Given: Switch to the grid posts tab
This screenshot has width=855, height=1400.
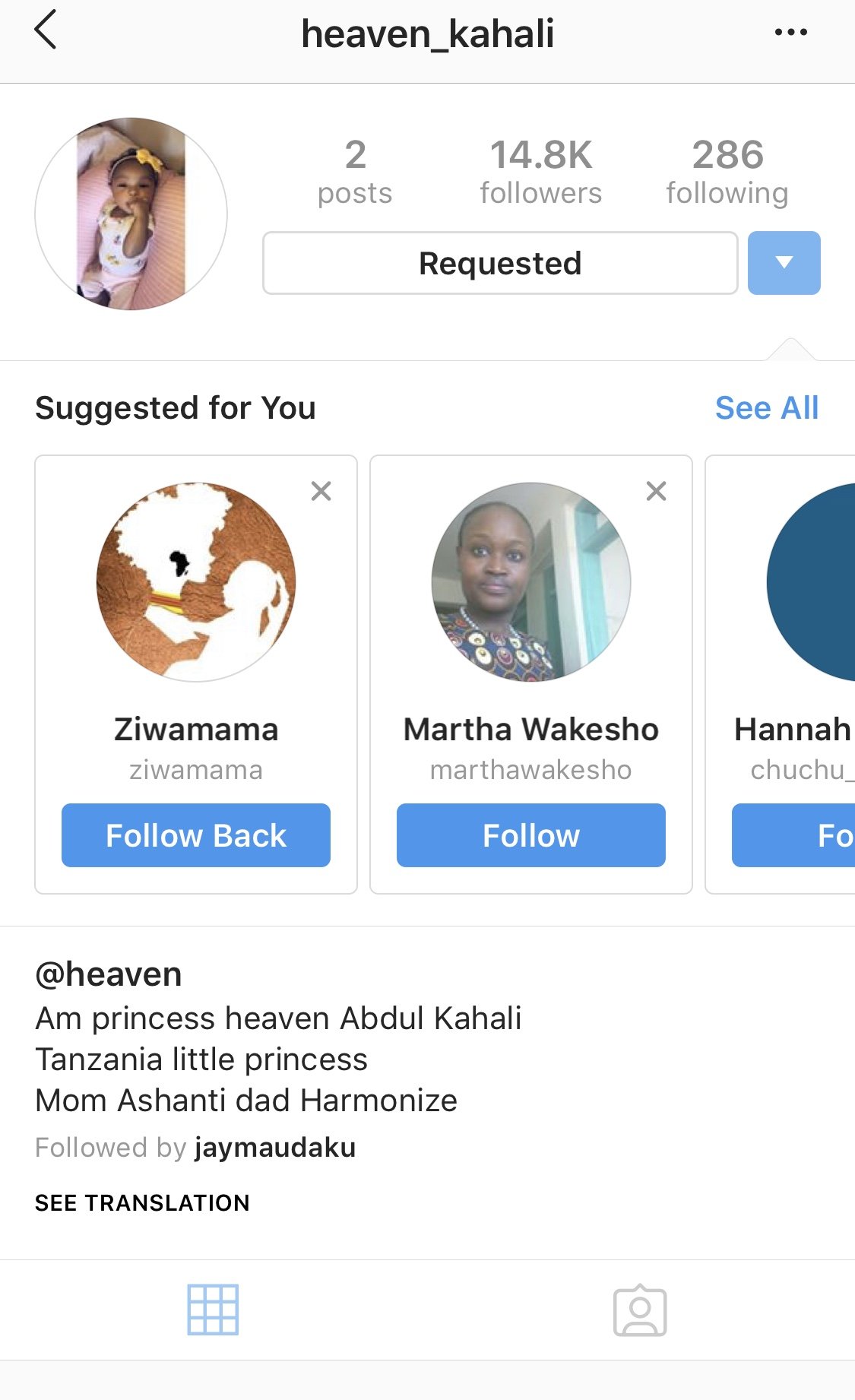Looking at the screenshot, I should (213, 1310).
